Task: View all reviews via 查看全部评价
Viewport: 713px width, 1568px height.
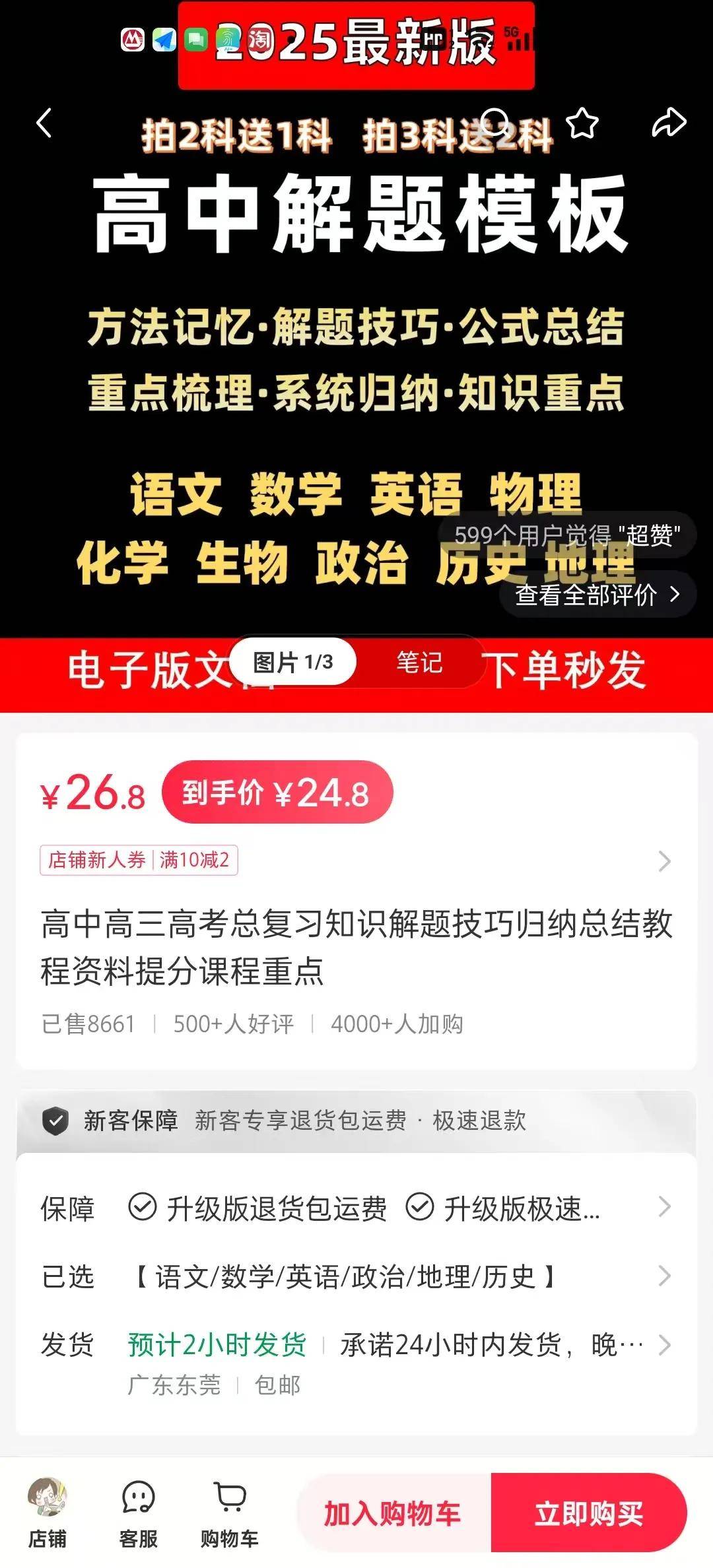Action: click(x=597, y=595)
